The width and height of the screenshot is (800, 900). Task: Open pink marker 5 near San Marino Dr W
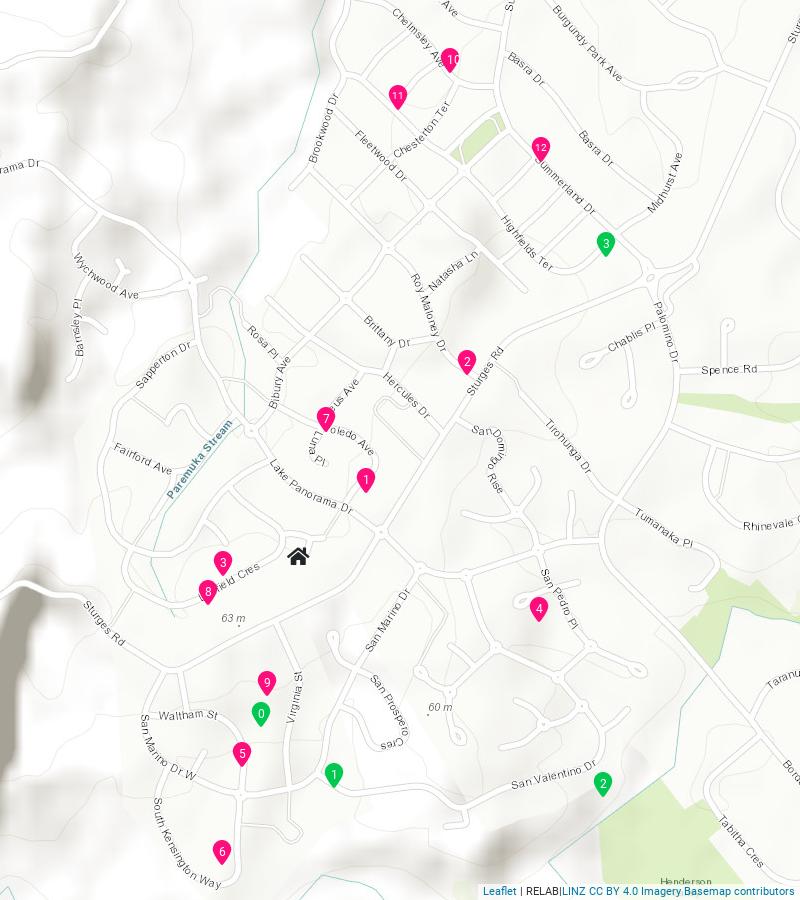click(x=242, y=753)
